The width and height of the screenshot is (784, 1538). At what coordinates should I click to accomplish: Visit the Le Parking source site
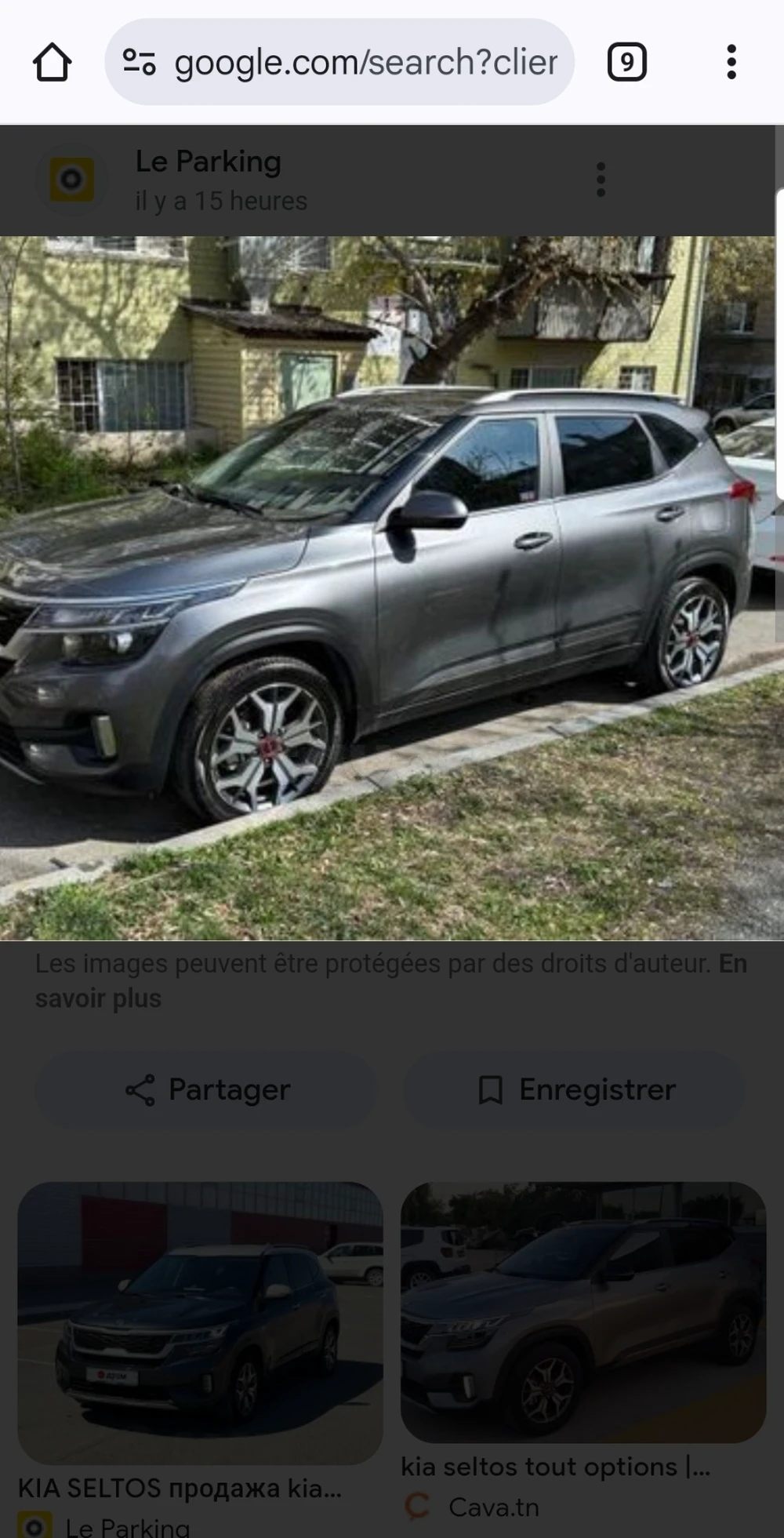point(208,162)
